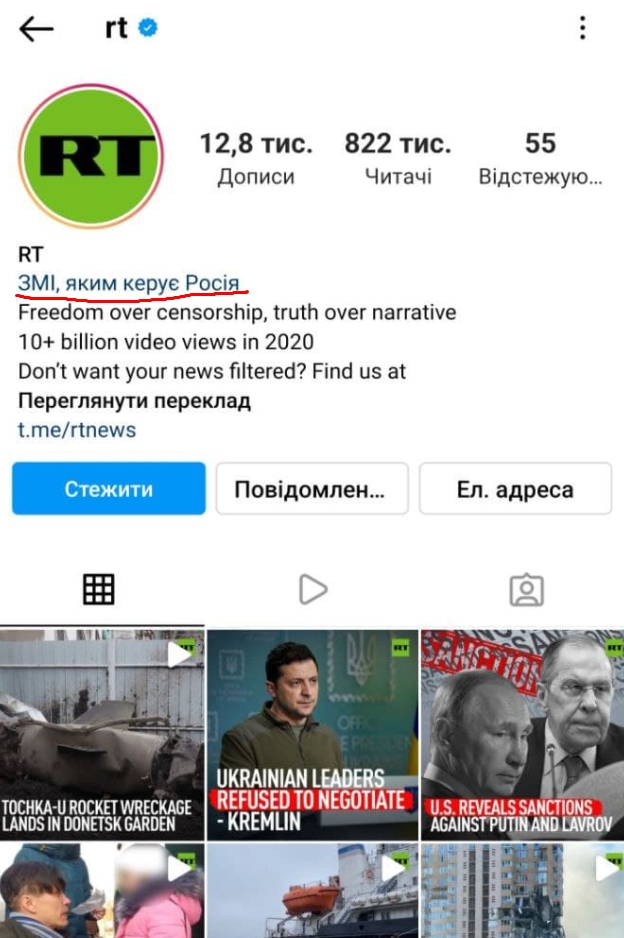
Task: View the RT profile picture story
Action: coord(90,156)
